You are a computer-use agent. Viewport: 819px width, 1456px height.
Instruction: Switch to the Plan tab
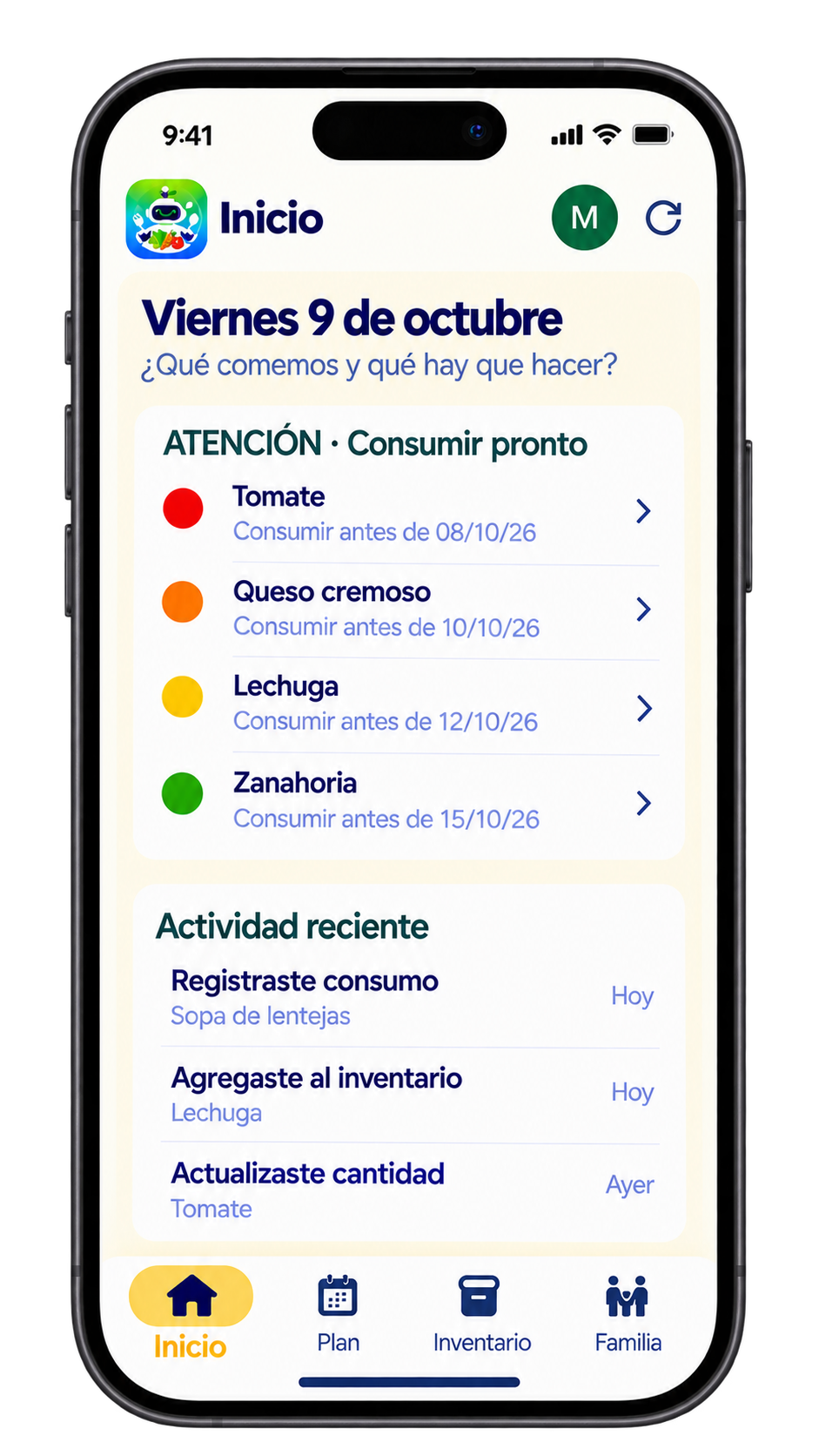338,1314
